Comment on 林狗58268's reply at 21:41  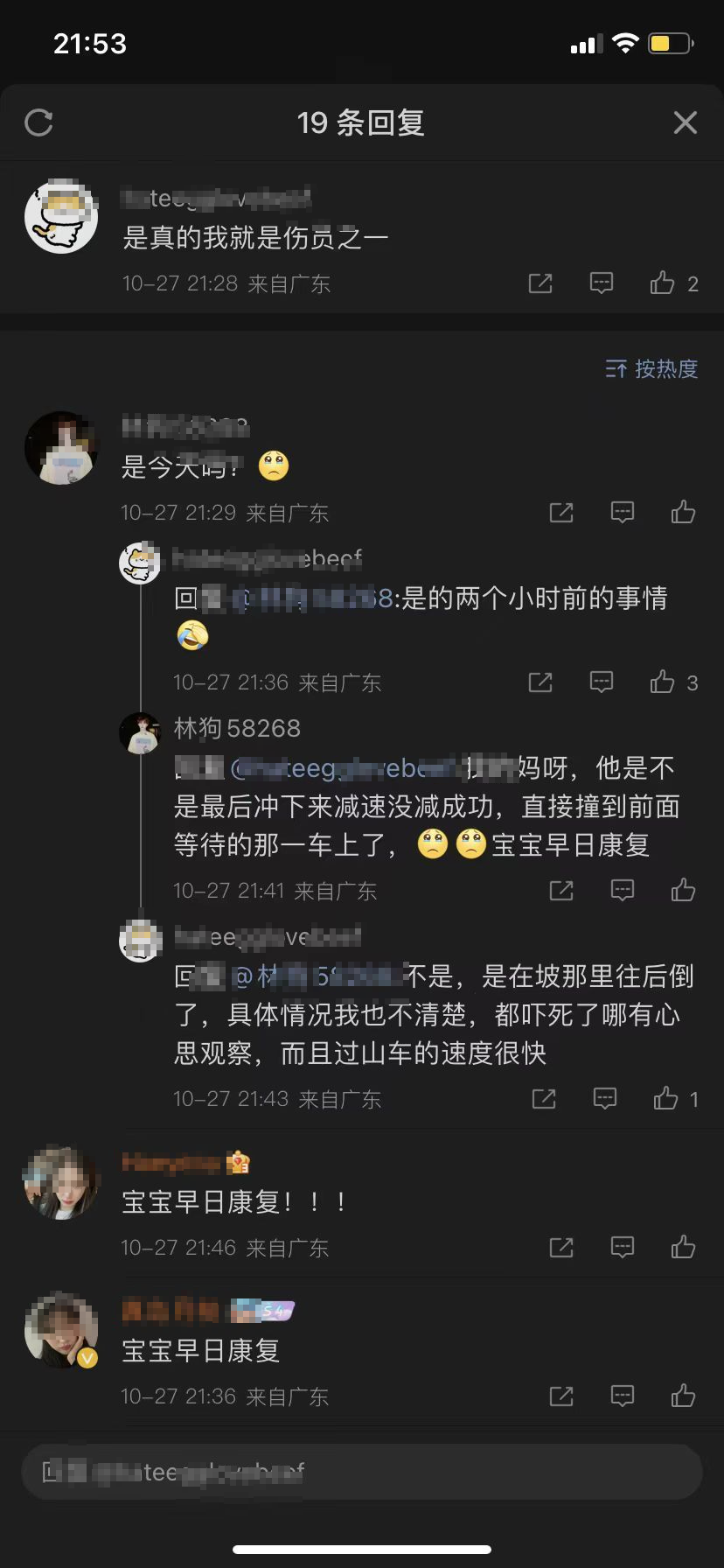click(x=622, y=890)
